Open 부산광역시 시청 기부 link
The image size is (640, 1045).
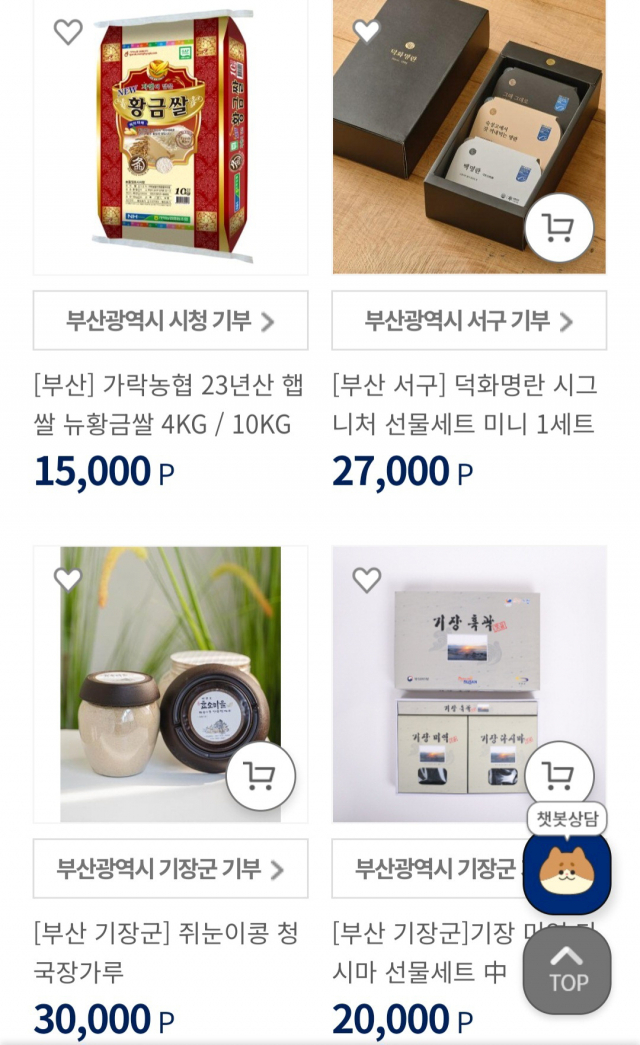point(170,321)
